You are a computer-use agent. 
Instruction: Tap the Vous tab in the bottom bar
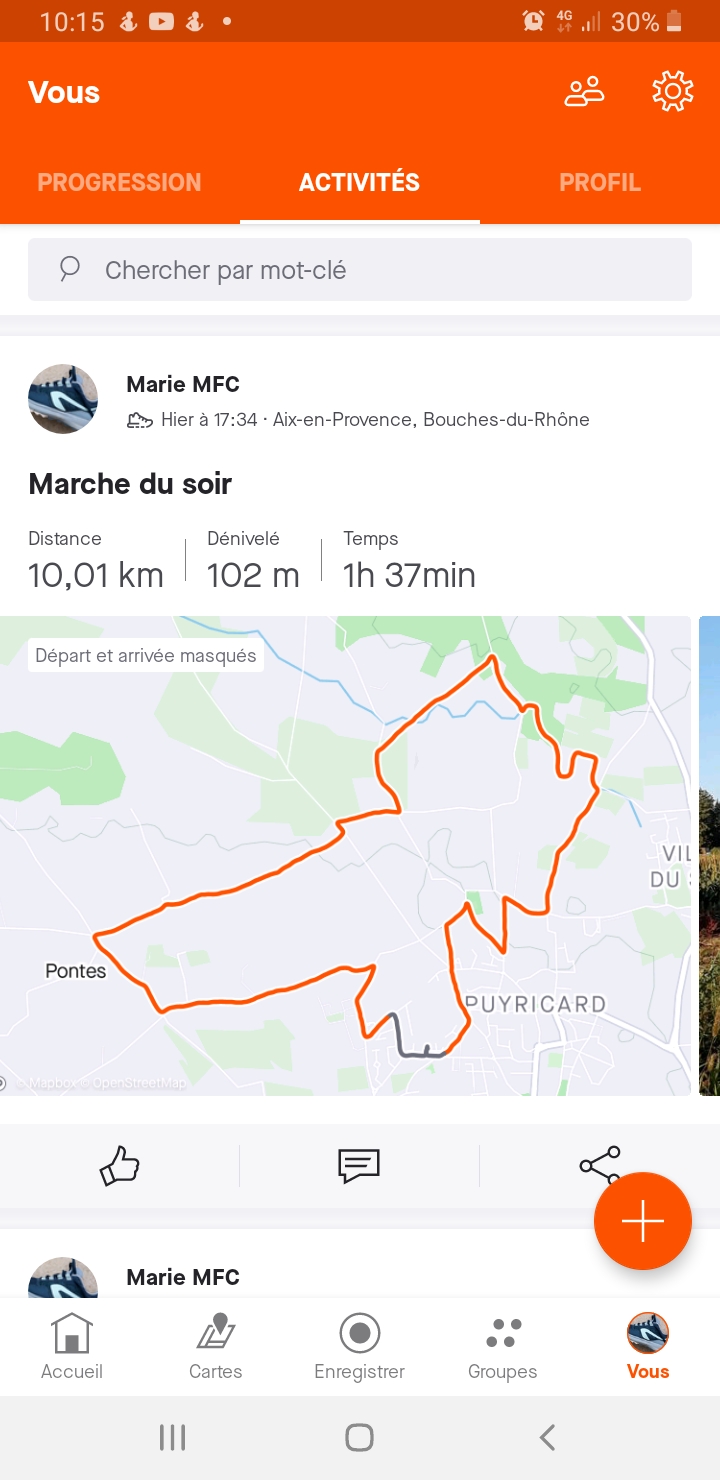pyautogui.click(x=648, y=1347)
